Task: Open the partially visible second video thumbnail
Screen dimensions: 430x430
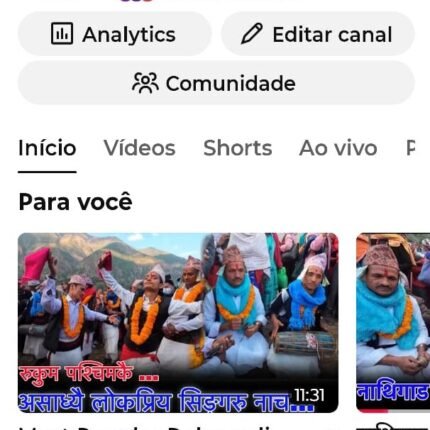Action: point(393,323)
